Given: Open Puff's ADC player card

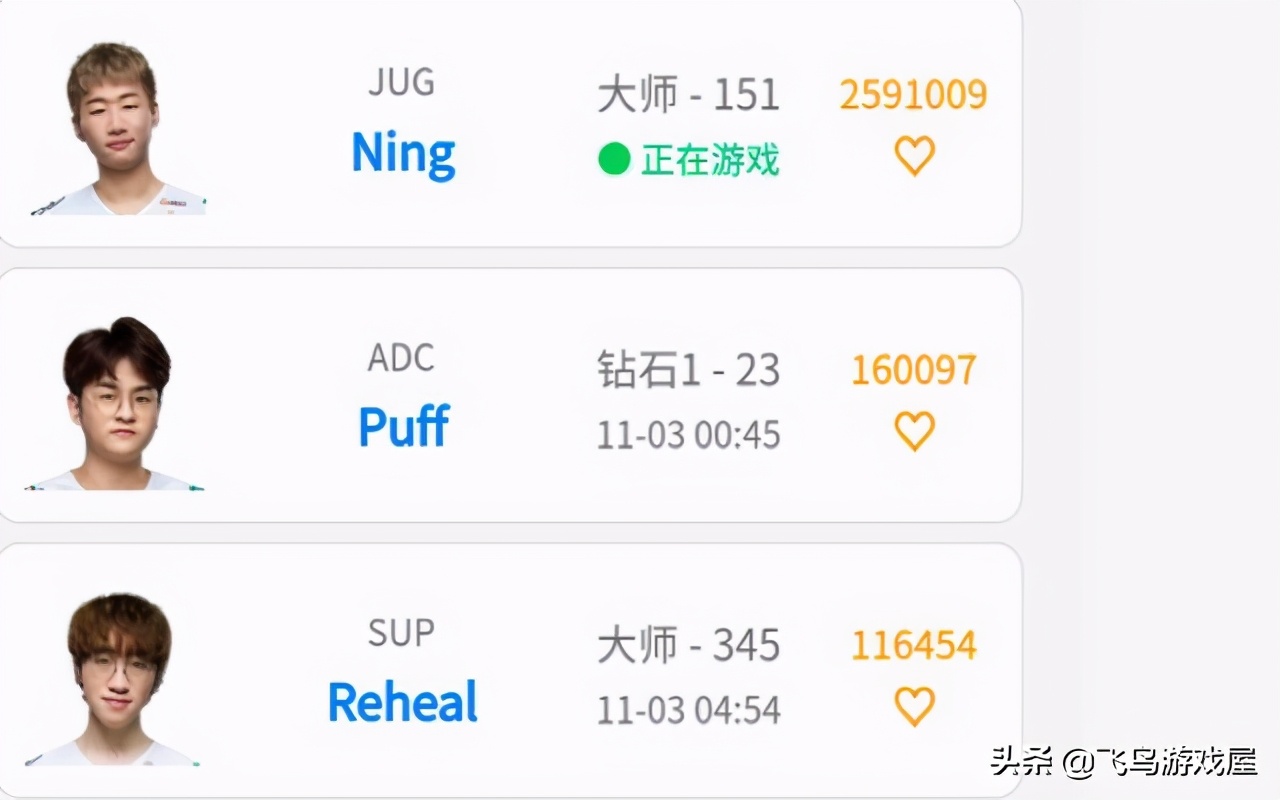Looking at the screenshot, I should [404, 427].
